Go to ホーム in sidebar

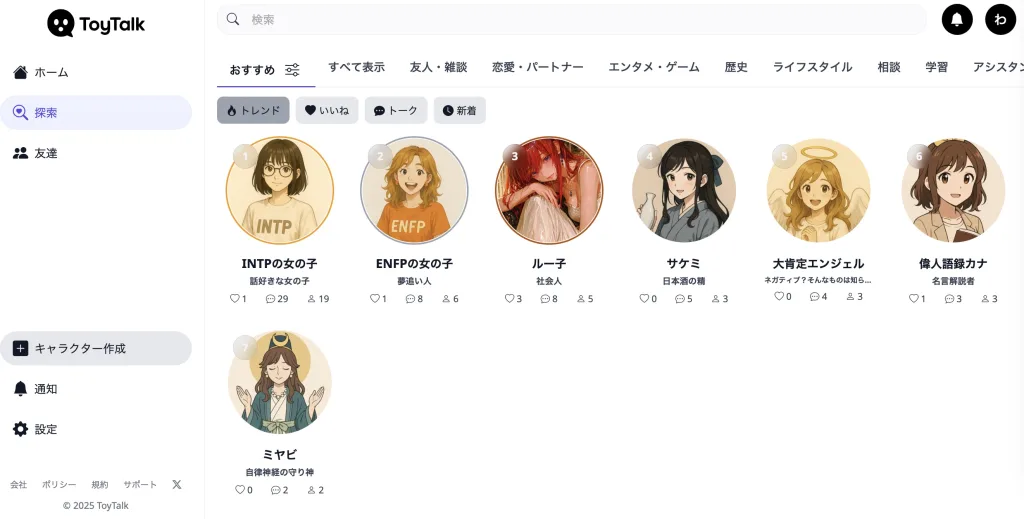click(51, 72)
